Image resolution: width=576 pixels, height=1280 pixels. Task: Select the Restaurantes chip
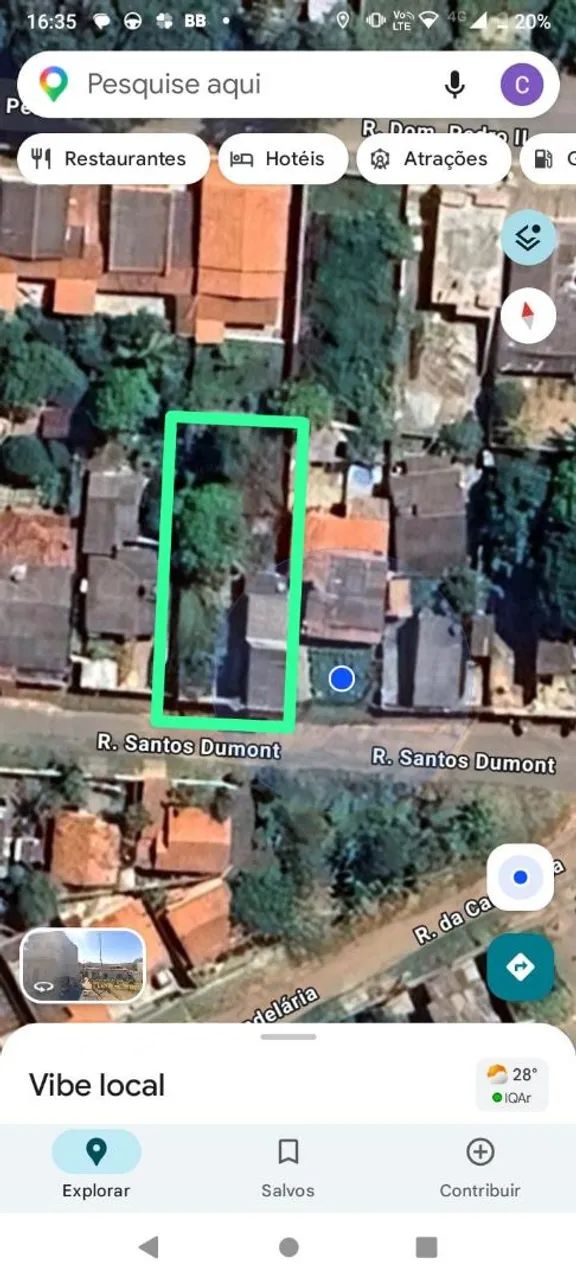113,159
